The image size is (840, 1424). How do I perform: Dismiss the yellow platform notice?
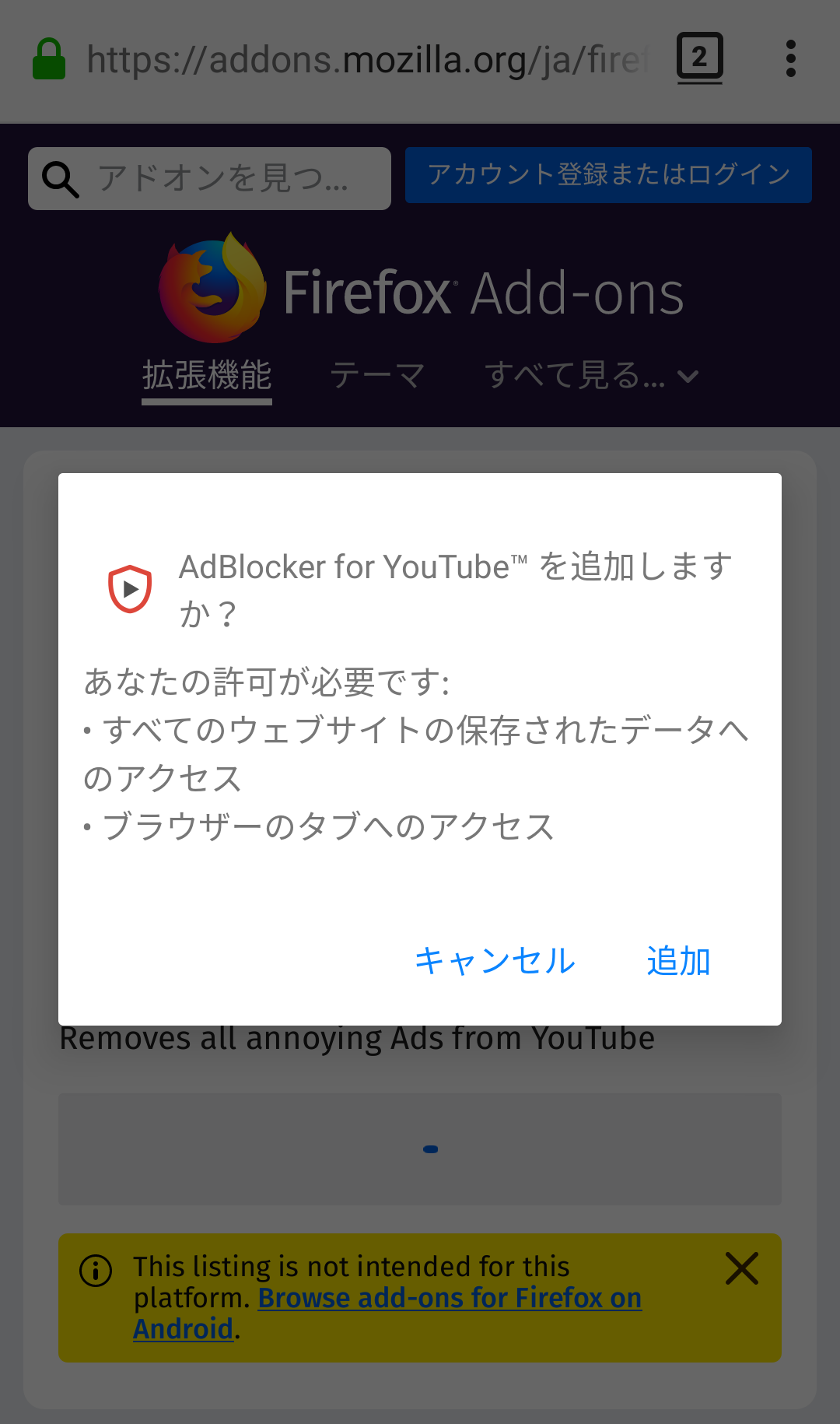coord(741,1268)
